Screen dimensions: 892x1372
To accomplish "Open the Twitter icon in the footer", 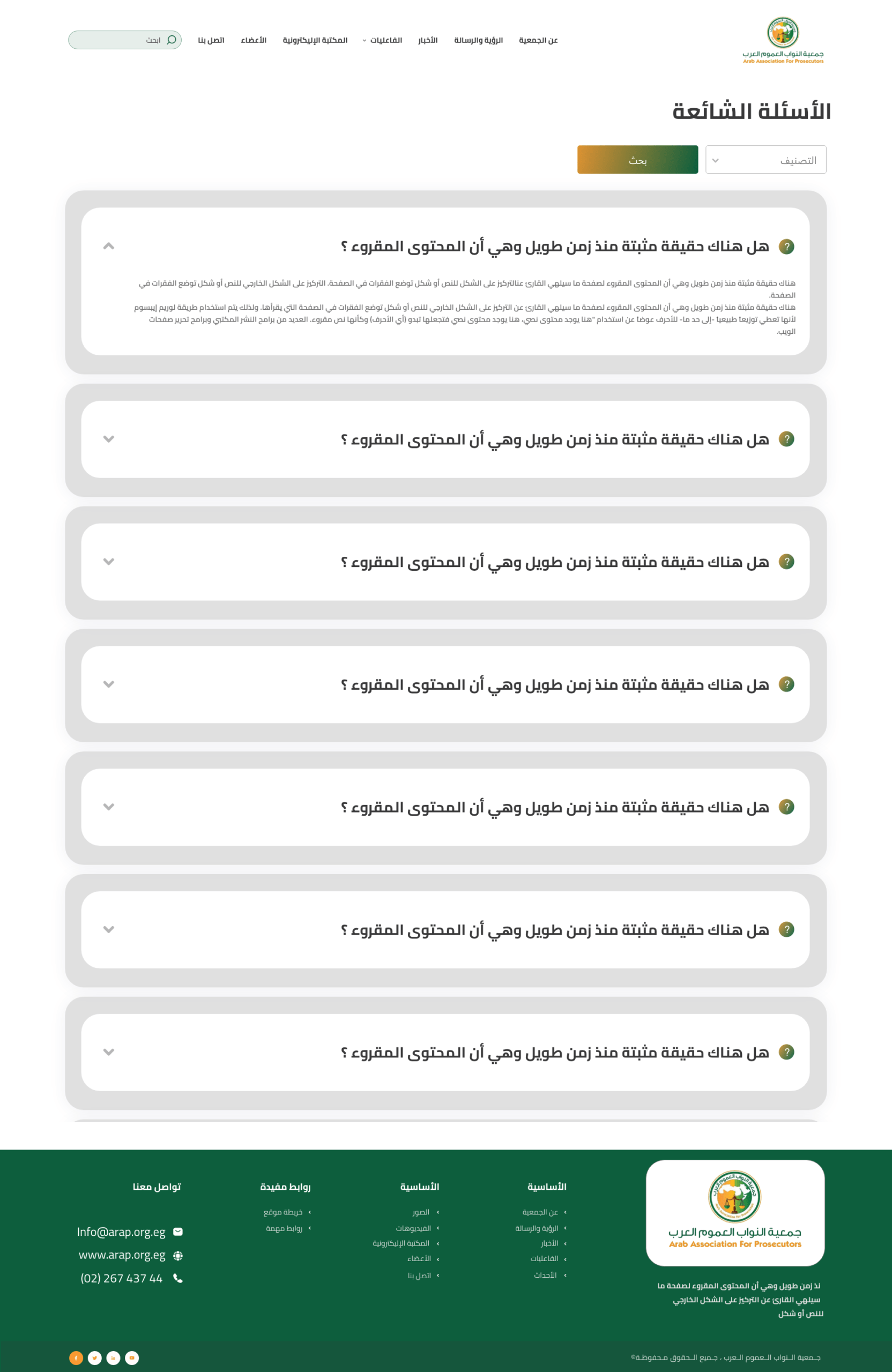I will tap(94, 1358).
